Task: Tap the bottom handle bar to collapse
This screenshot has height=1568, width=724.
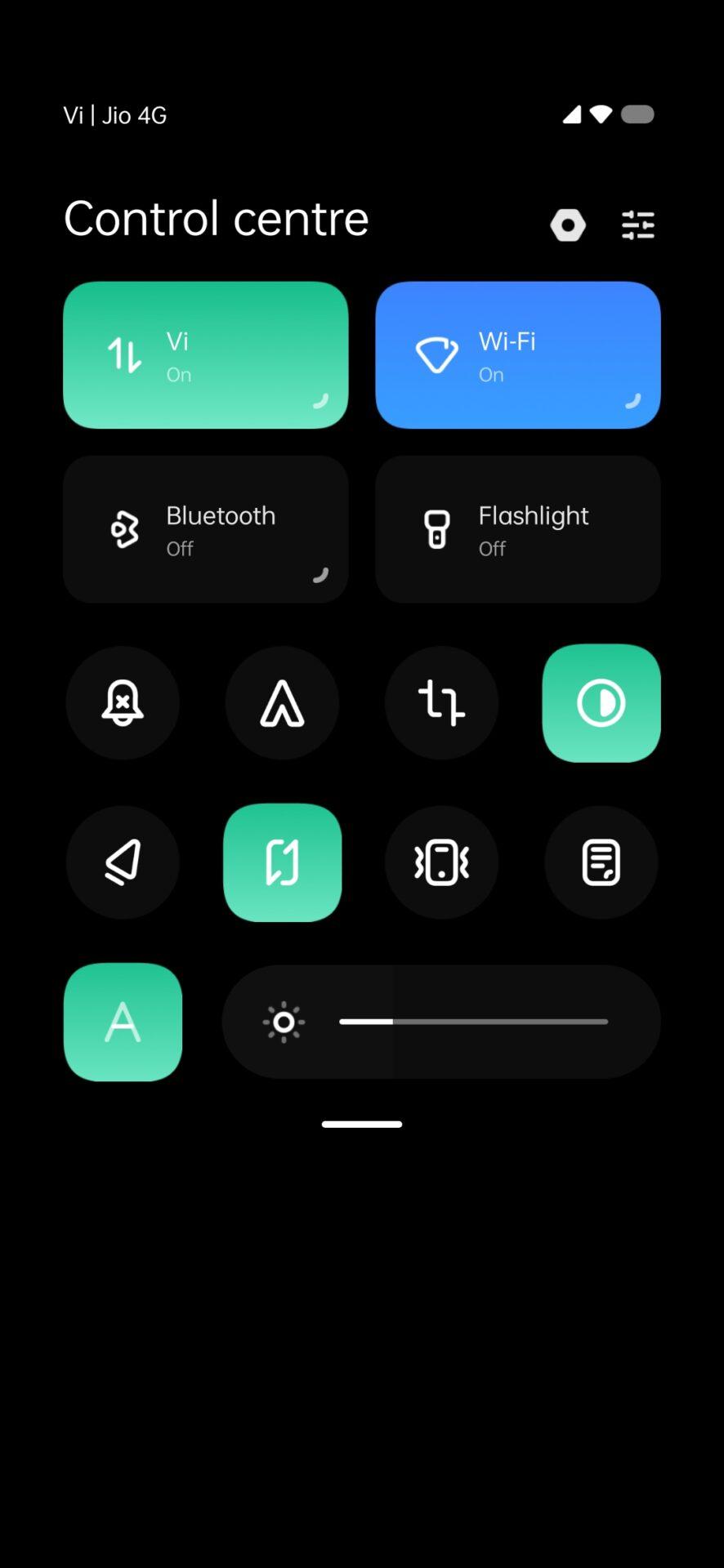Action: [362, 1125]
